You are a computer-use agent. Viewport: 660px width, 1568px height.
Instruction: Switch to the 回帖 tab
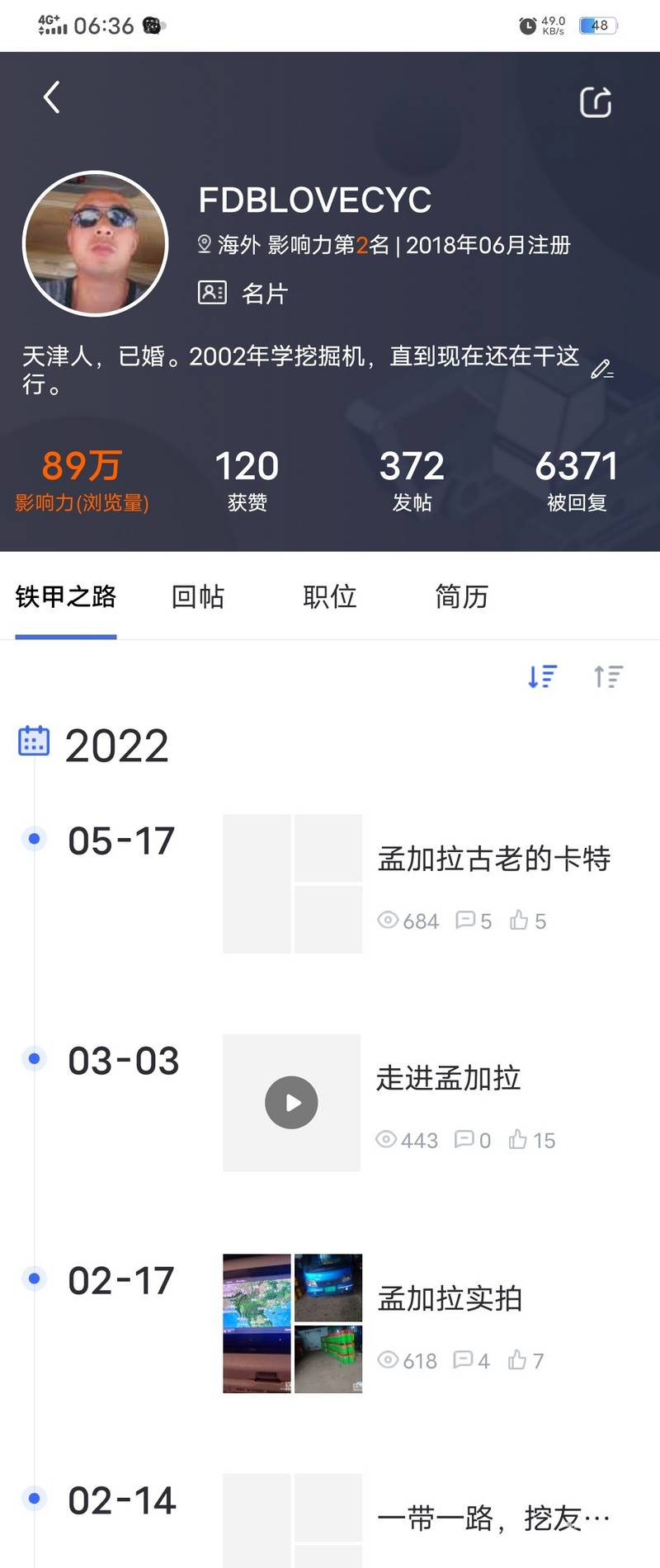[x=198, y=596]
